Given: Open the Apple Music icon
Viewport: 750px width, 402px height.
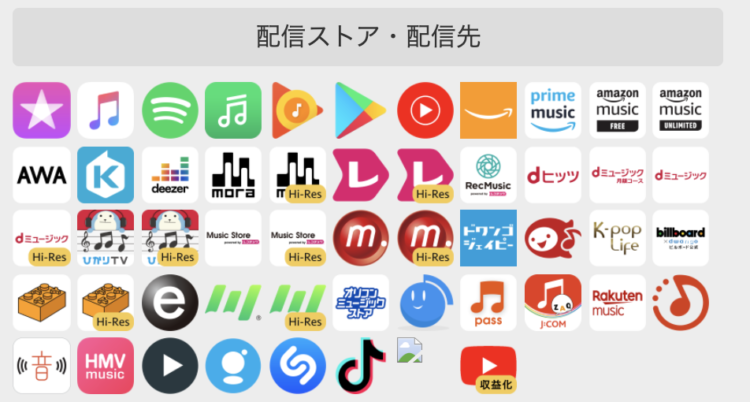Looking at the screenshot, I should click(105, 110).
